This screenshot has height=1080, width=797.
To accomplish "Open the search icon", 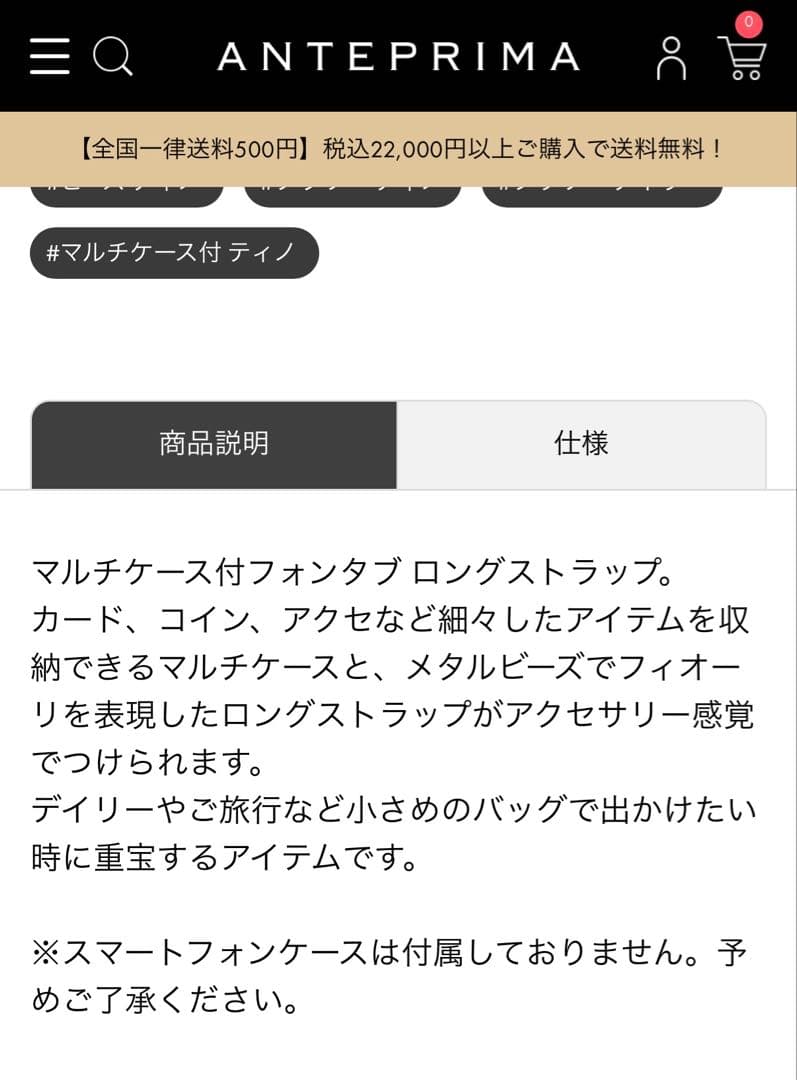I will pos(112,56).
